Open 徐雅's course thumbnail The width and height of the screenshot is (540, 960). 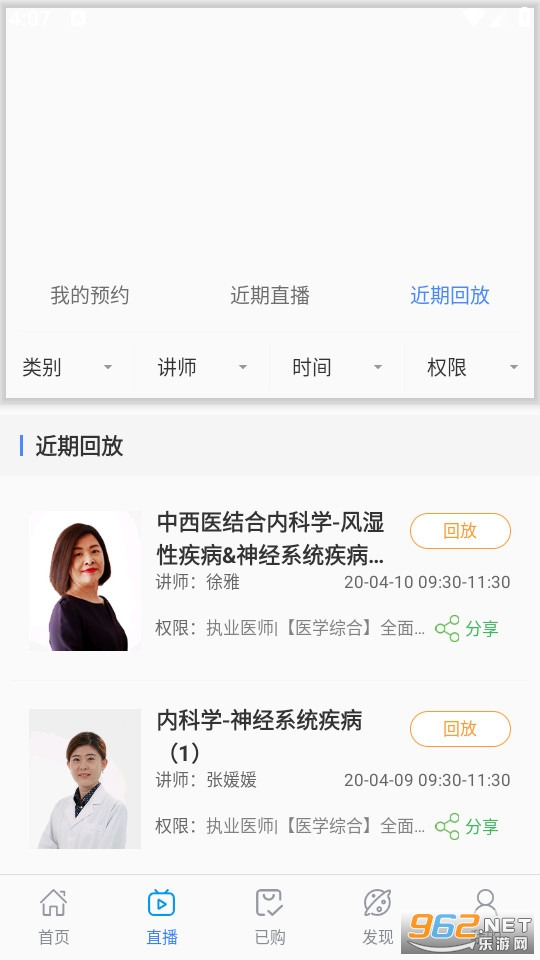coord(84,580)
